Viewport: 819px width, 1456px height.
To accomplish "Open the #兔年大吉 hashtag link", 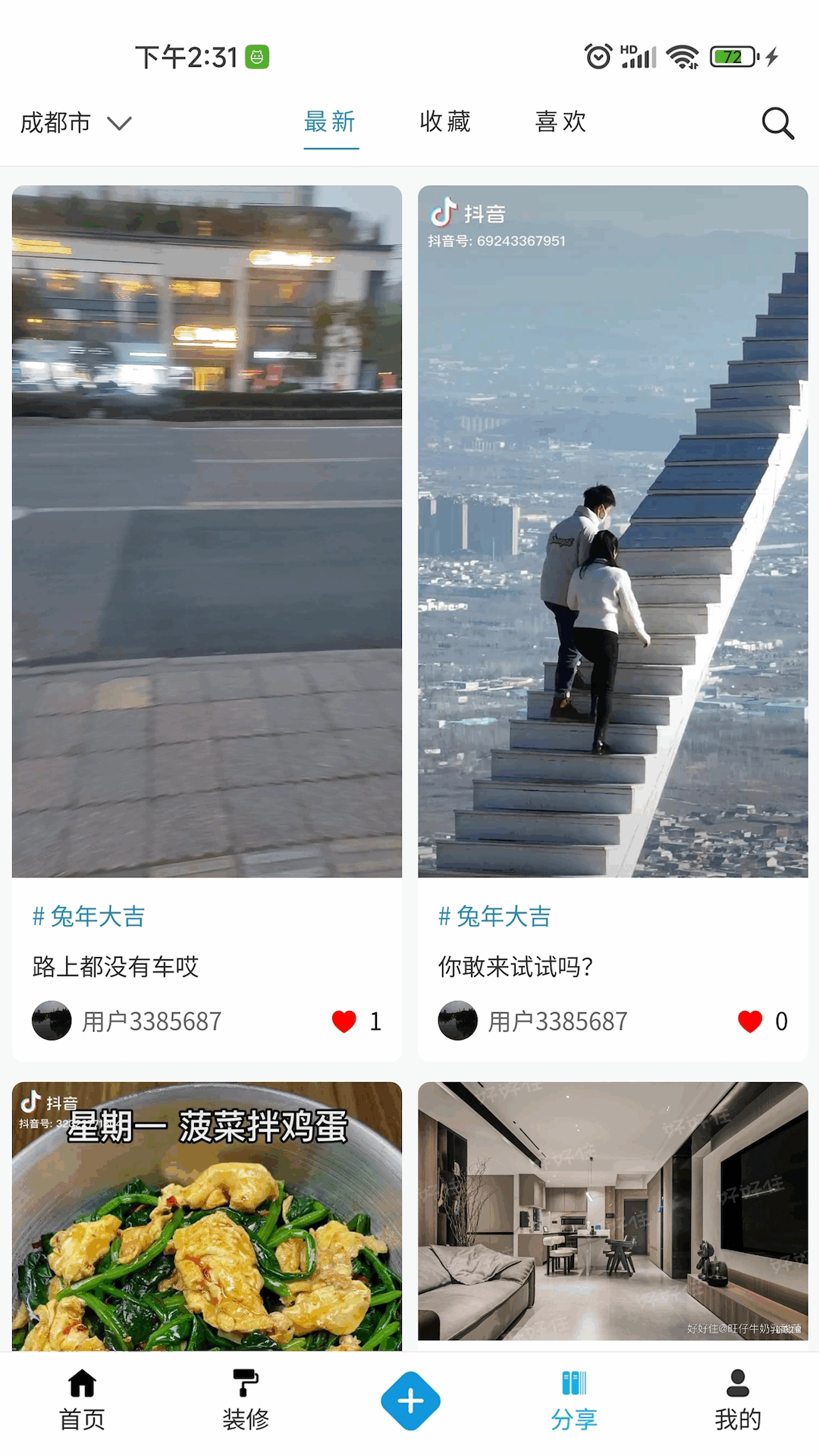I will click(x=89, y=917).
